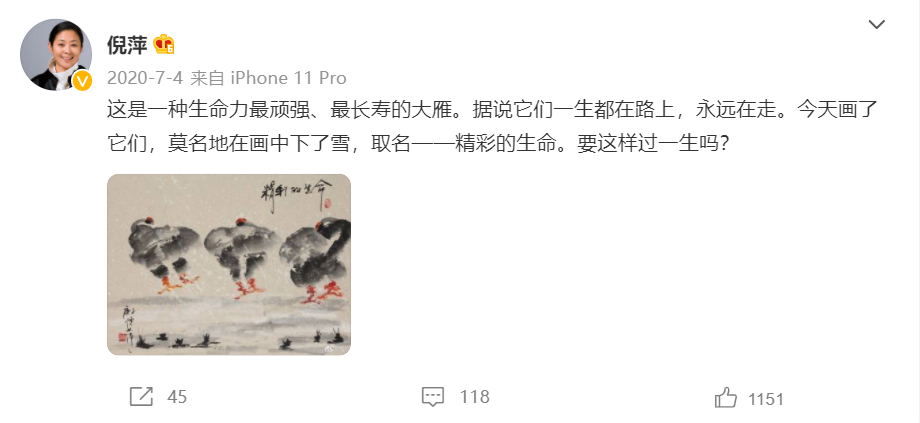Open the painting image in the post
Viewport: 920px width, 423px height.
[229, 265]
